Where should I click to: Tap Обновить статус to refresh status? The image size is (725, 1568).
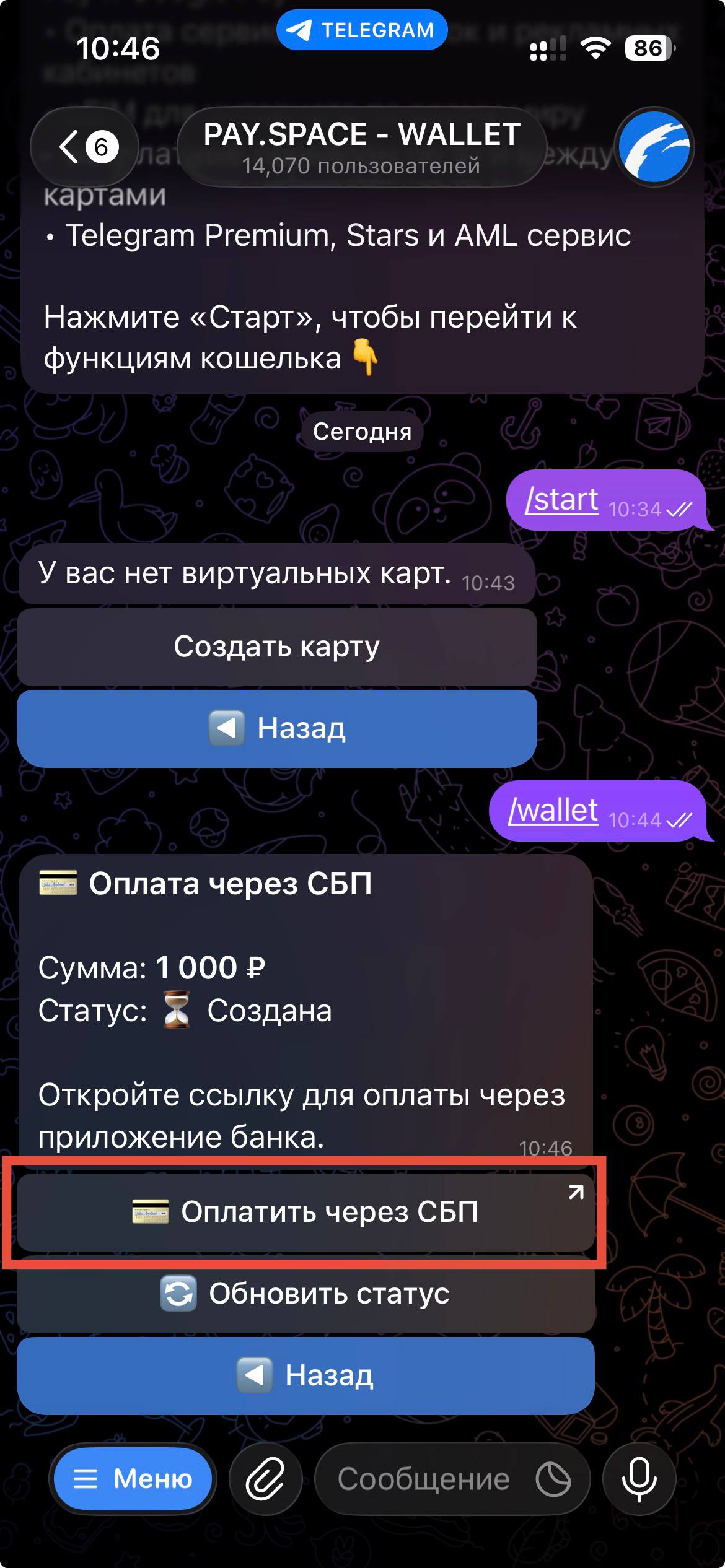tap(305, 1294)
